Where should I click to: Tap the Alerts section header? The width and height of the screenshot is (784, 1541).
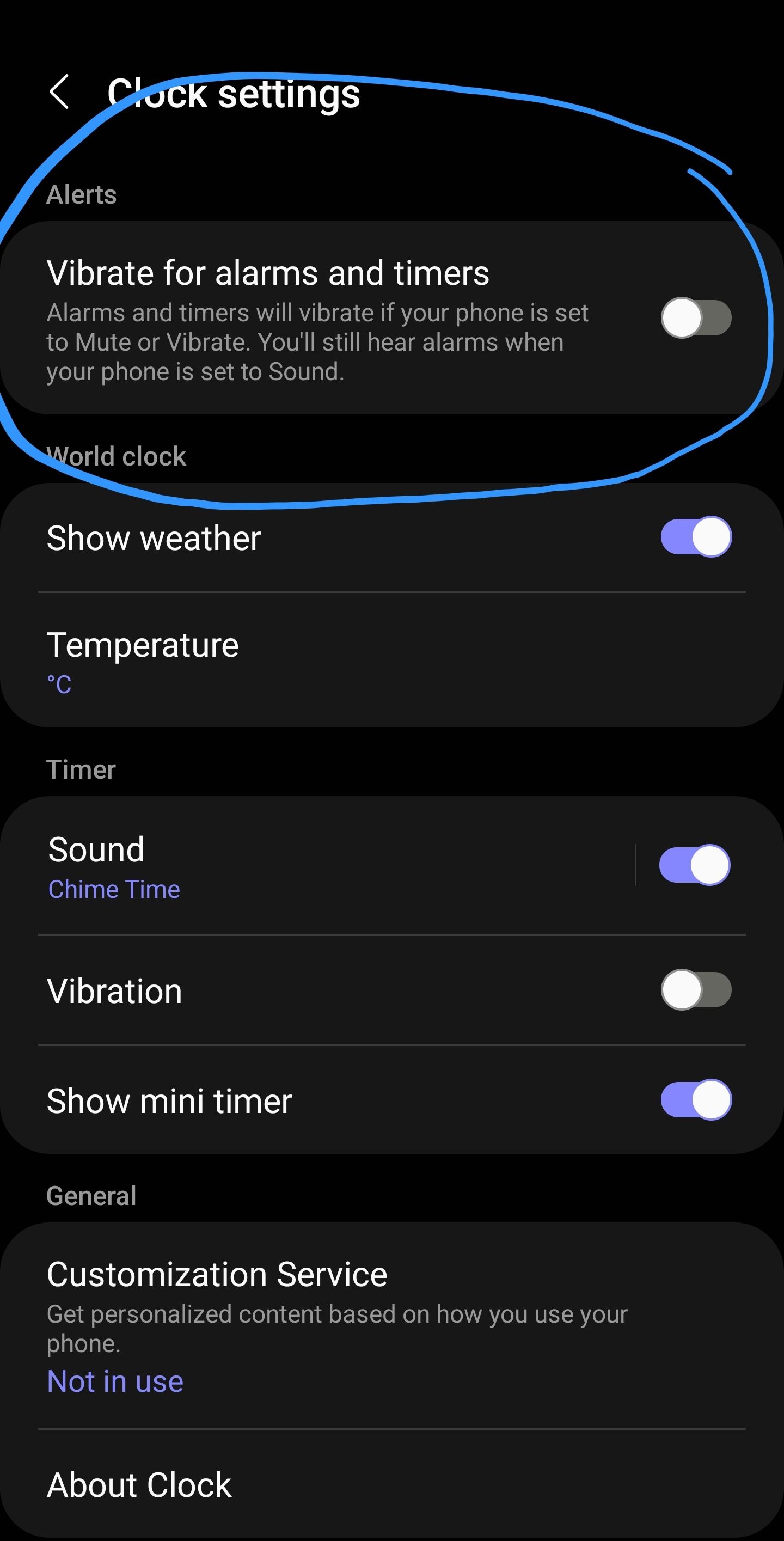point(82,194)
